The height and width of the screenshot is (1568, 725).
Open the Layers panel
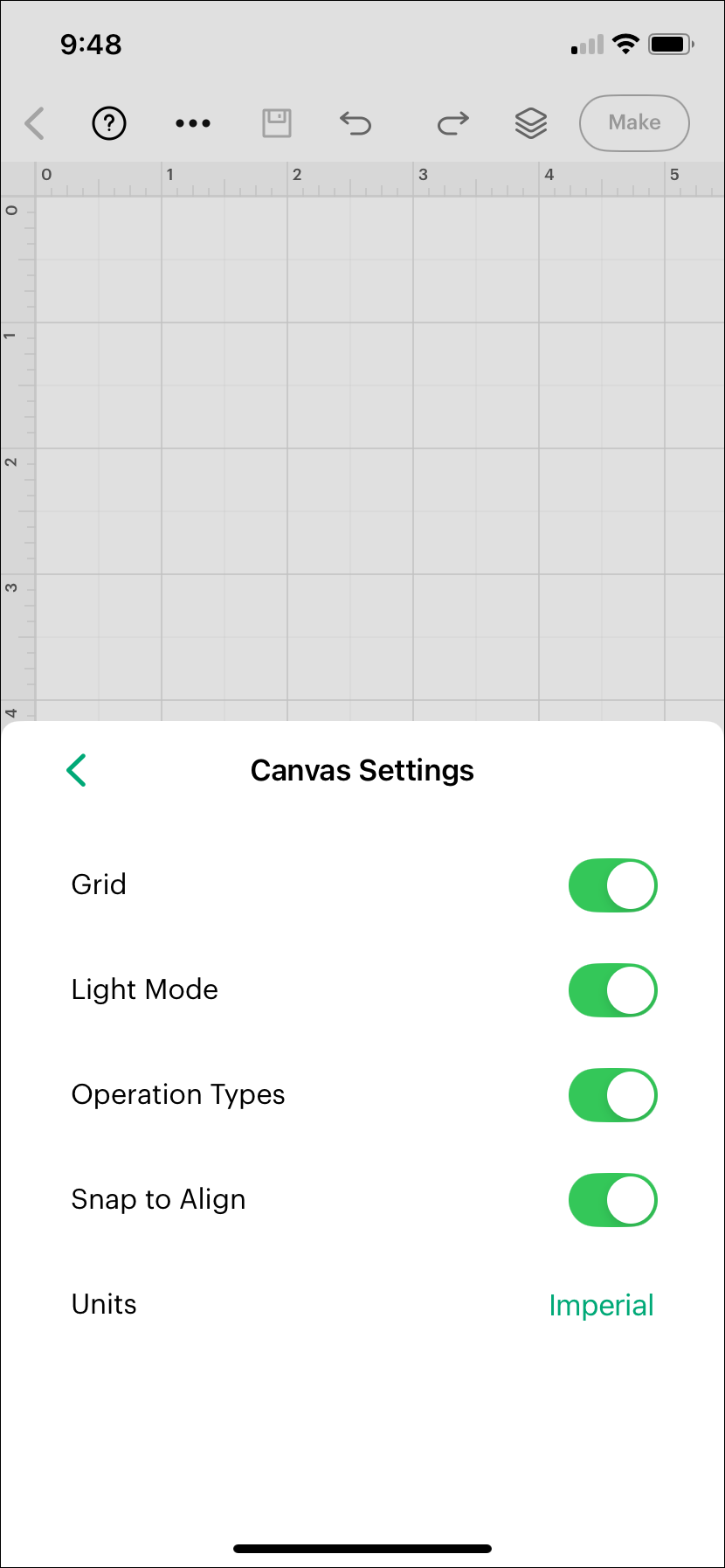tap(530, 123)
